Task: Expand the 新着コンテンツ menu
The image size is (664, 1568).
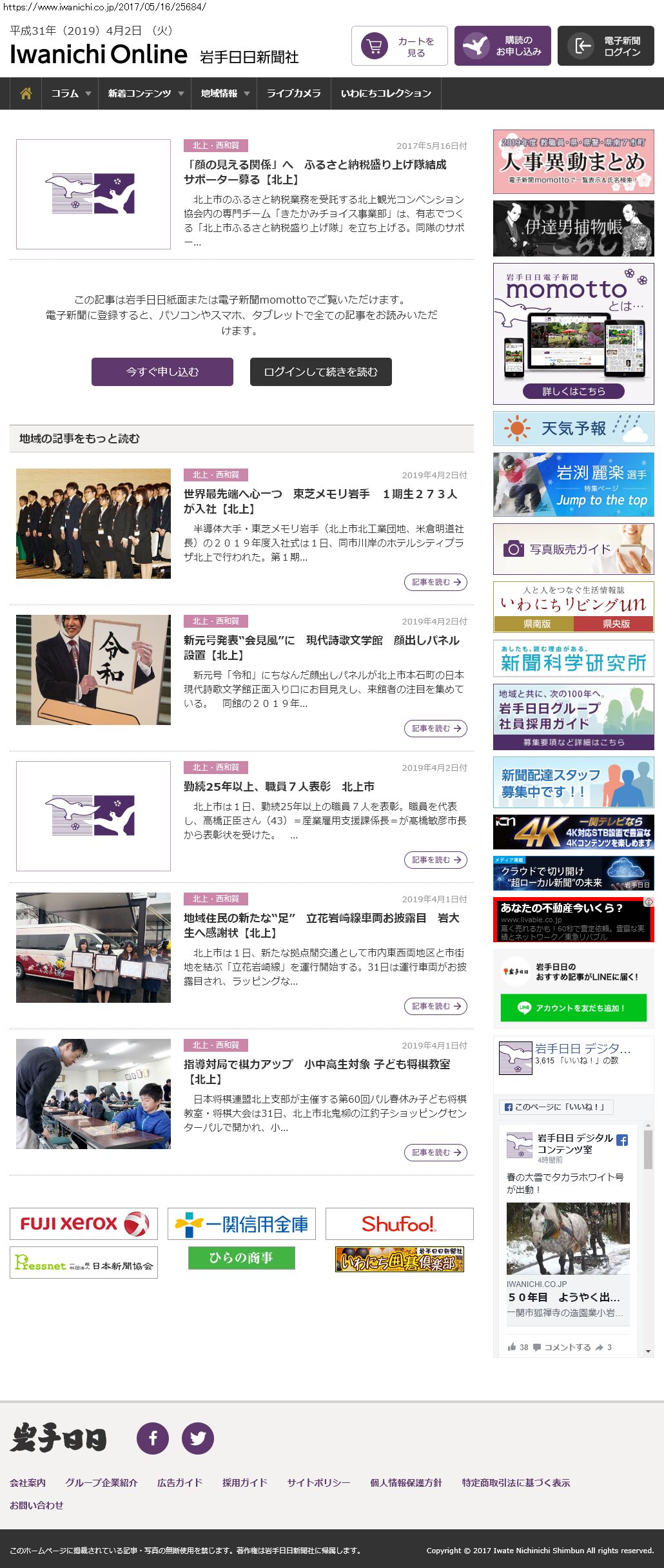Action: (145, 93)
